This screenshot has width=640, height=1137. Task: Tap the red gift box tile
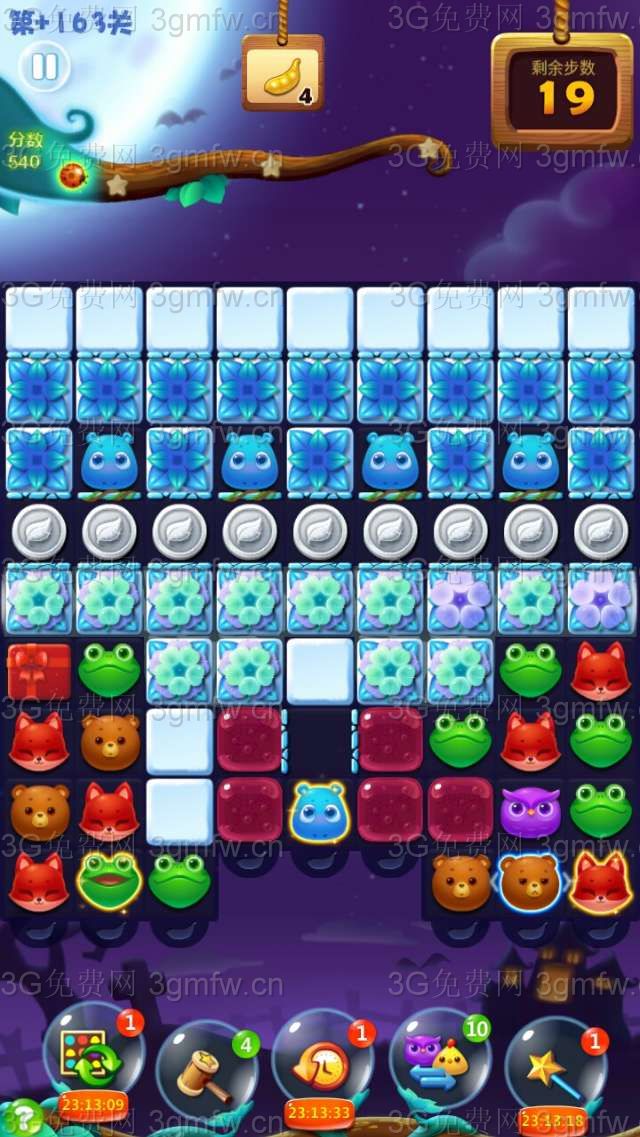point(40,671)
